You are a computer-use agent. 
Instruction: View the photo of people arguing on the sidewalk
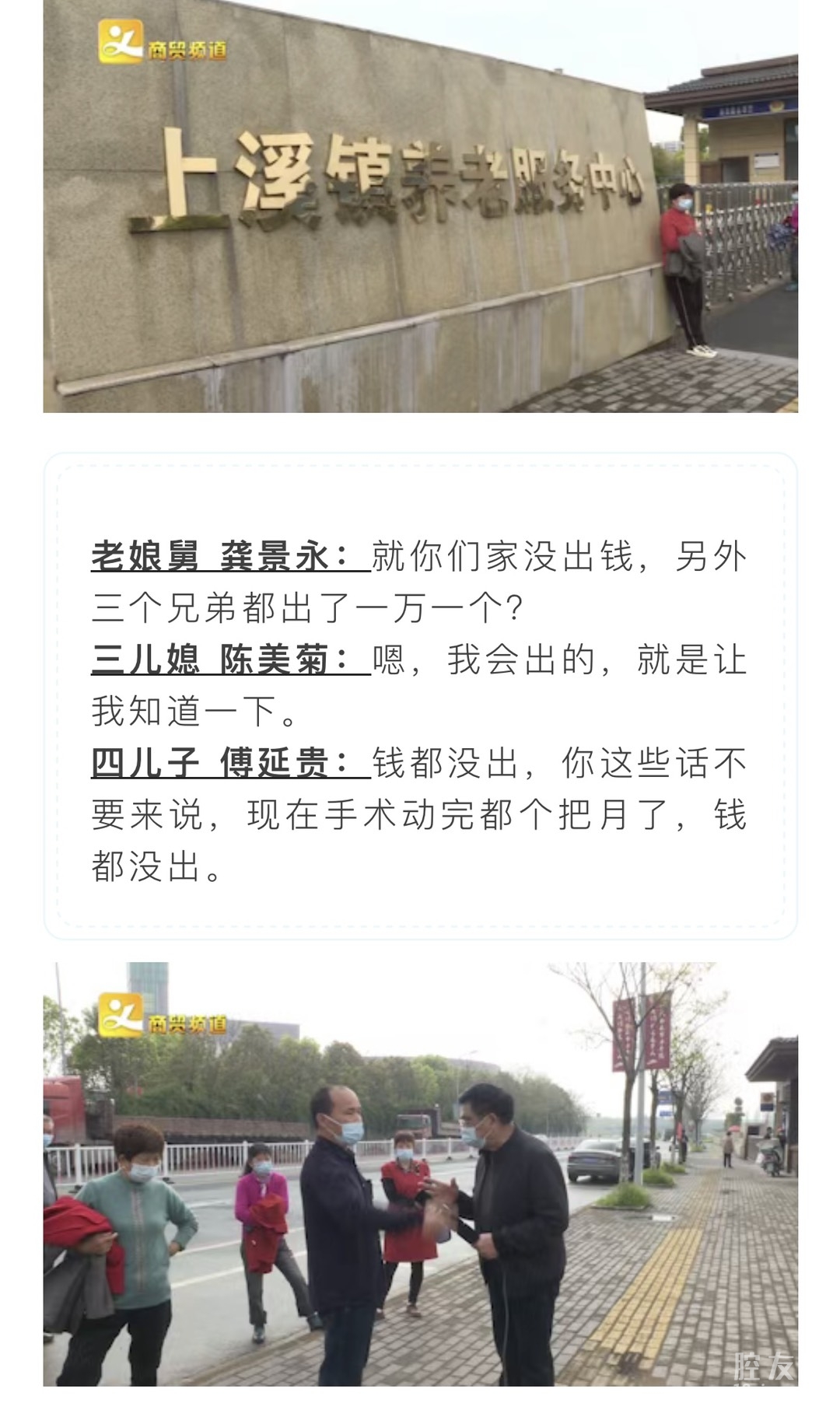pyautogui.click(x=420, y=1174)
